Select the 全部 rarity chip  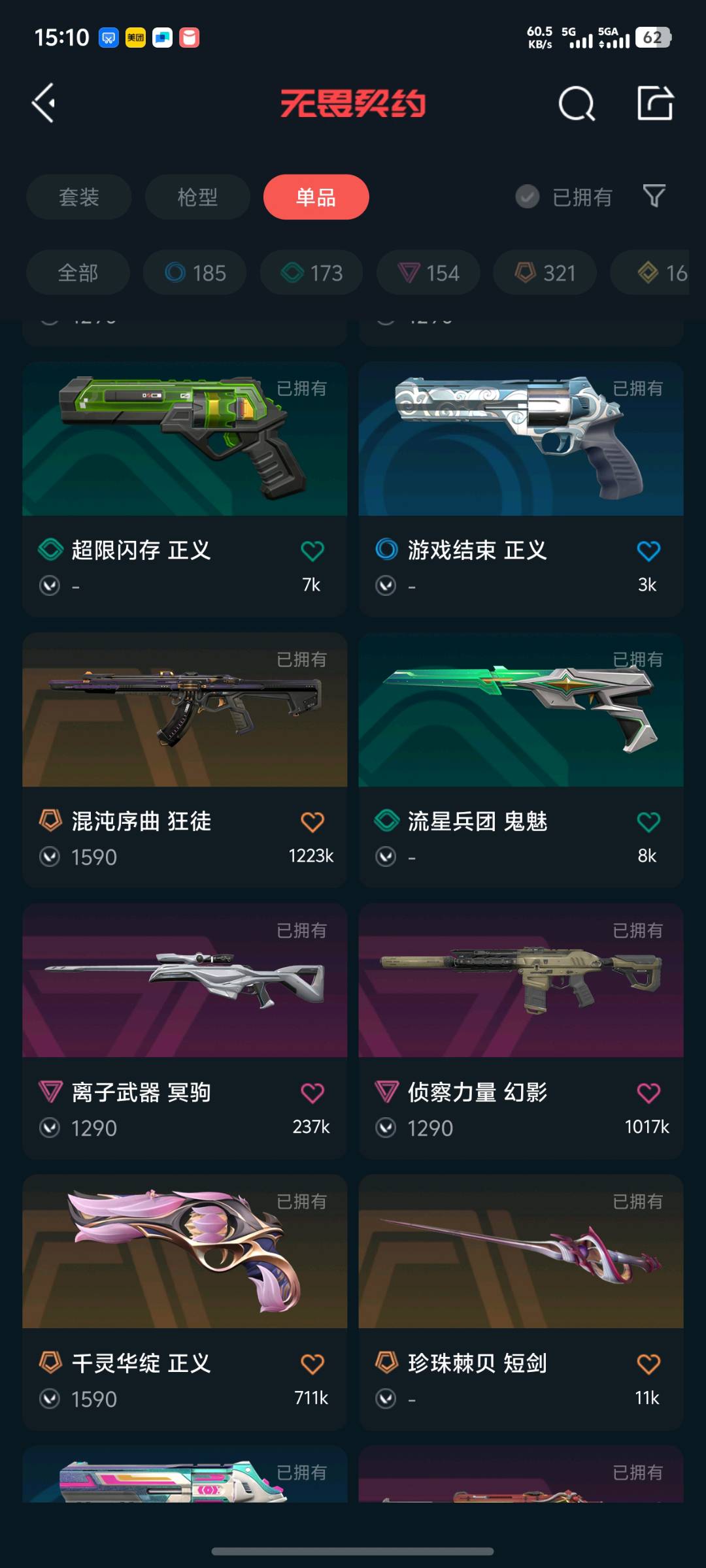pyautogui.click(x=78, y=272)
